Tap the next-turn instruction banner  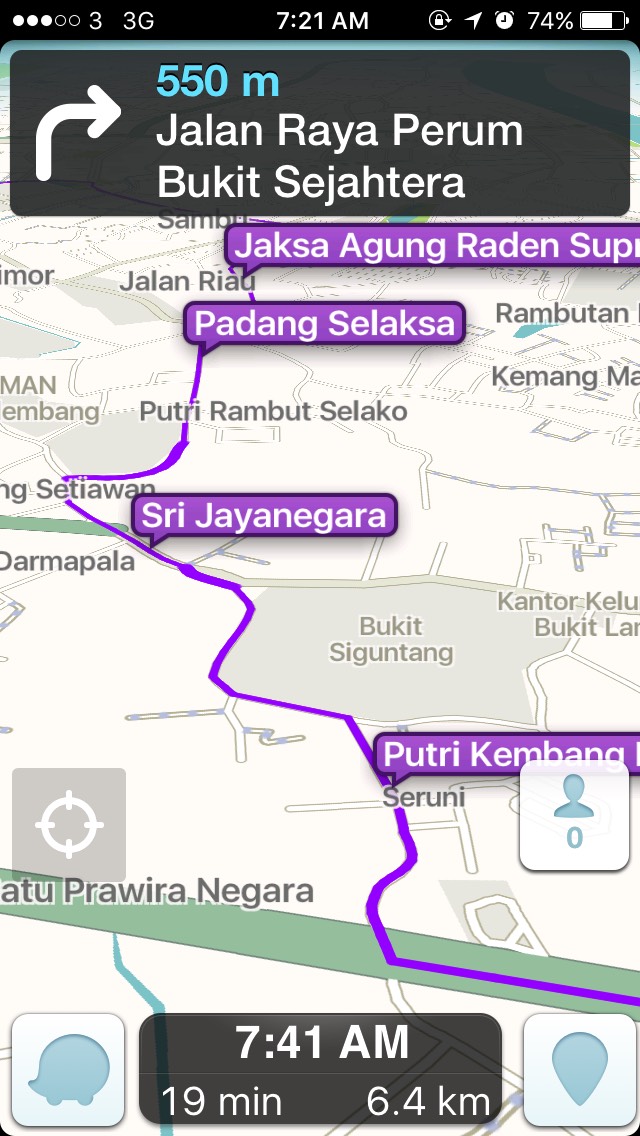[x=320, y=133]
